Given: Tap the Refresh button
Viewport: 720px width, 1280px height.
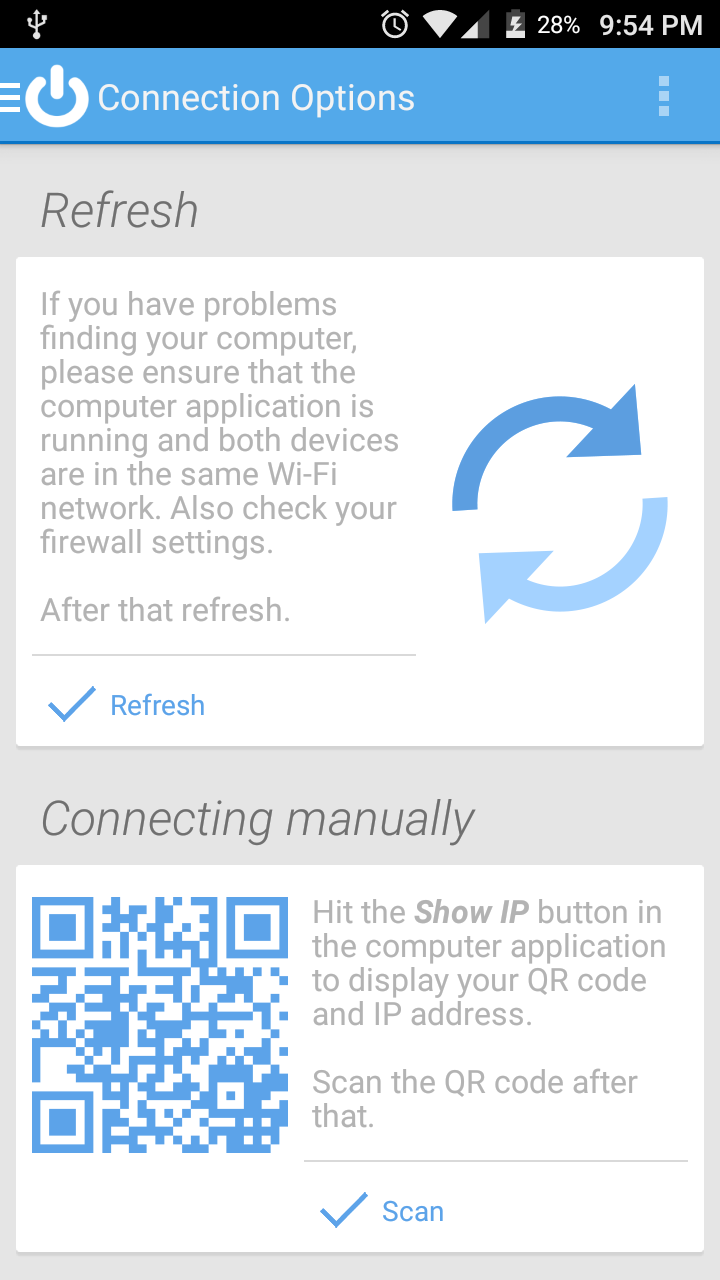Looking at the screenshot, I should (128, 705).
